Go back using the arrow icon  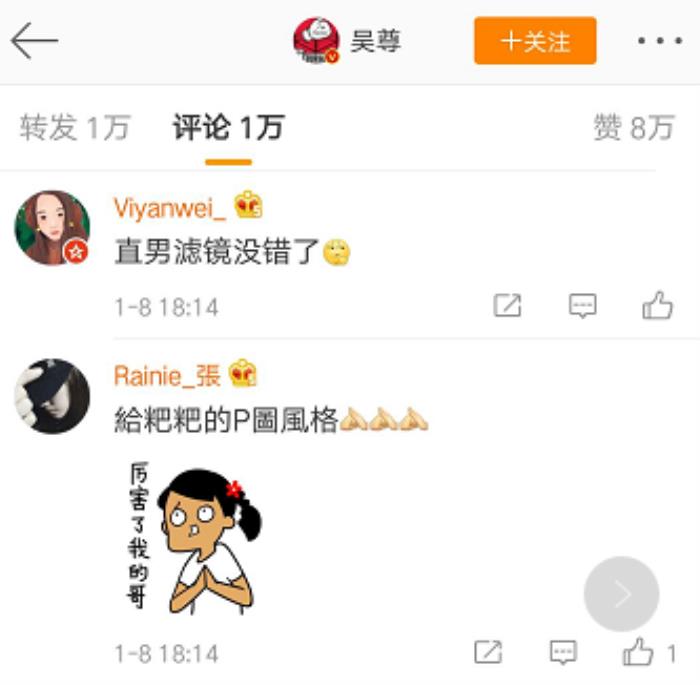[x=34, y=41]
